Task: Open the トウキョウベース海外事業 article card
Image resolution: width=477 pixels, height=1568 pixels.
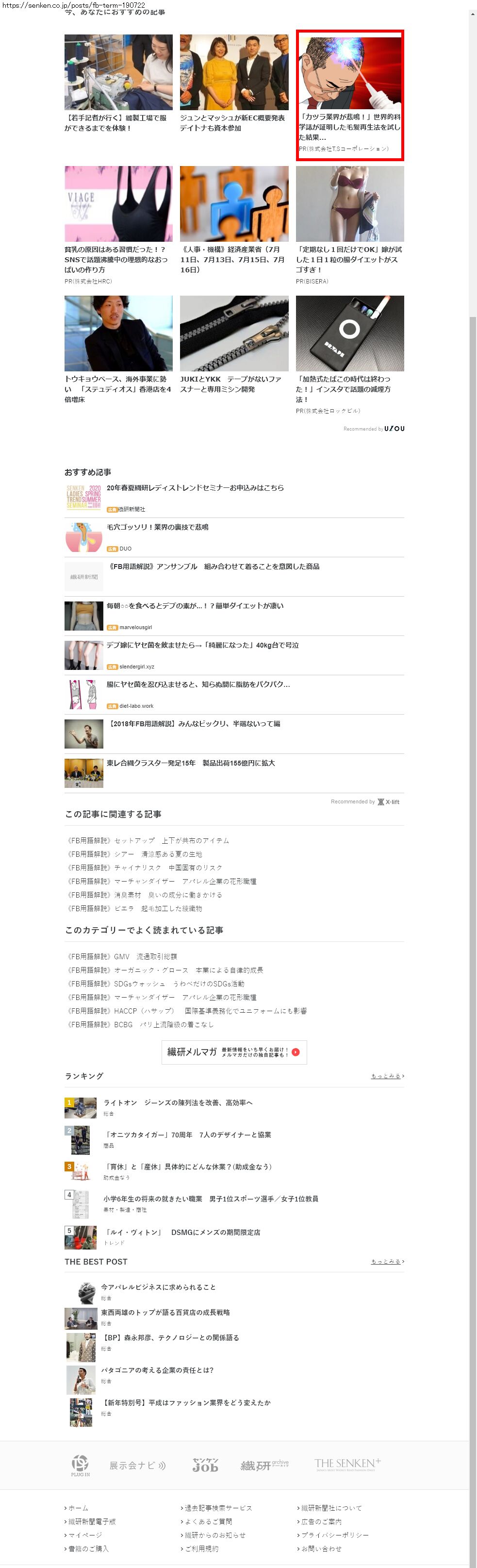Action: pos(118,348)
